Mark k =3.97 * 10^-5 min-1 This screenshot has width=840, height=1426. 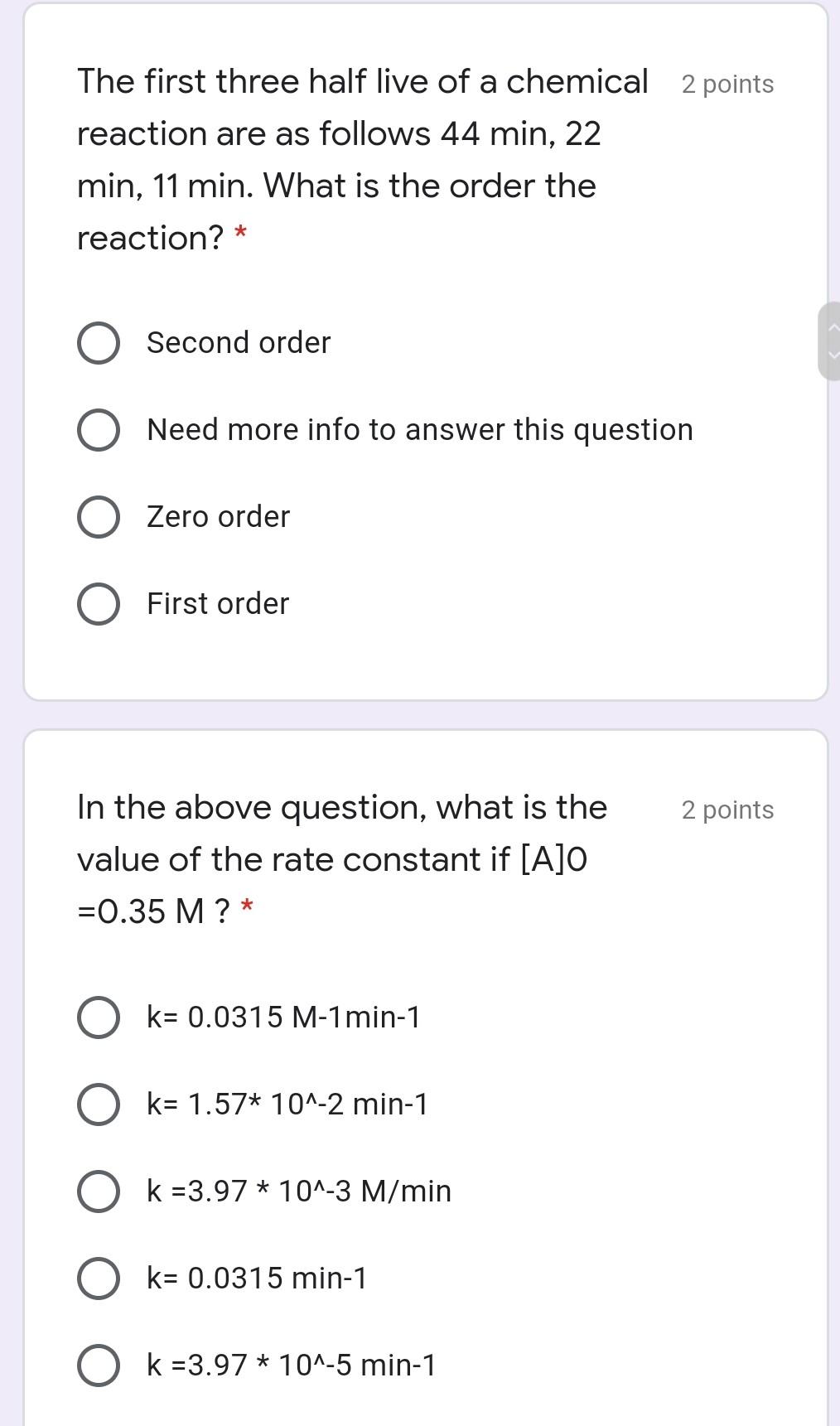click(99, 1366)
